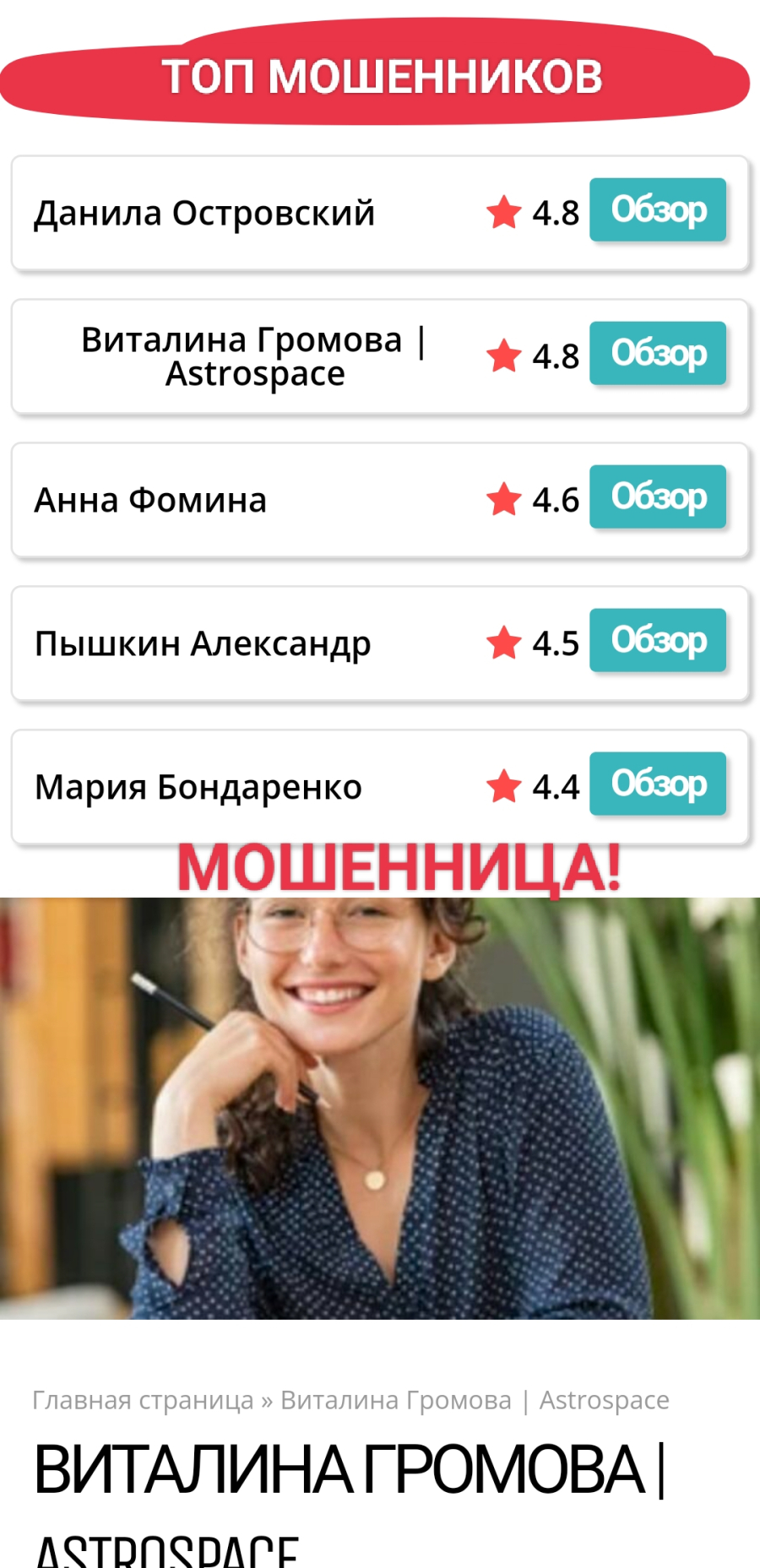Viewport: 760px width, 1568px height.
Task: Open Обзор for Мария Бондаренко
Action: pyautogui.click(x=658, y=784)
